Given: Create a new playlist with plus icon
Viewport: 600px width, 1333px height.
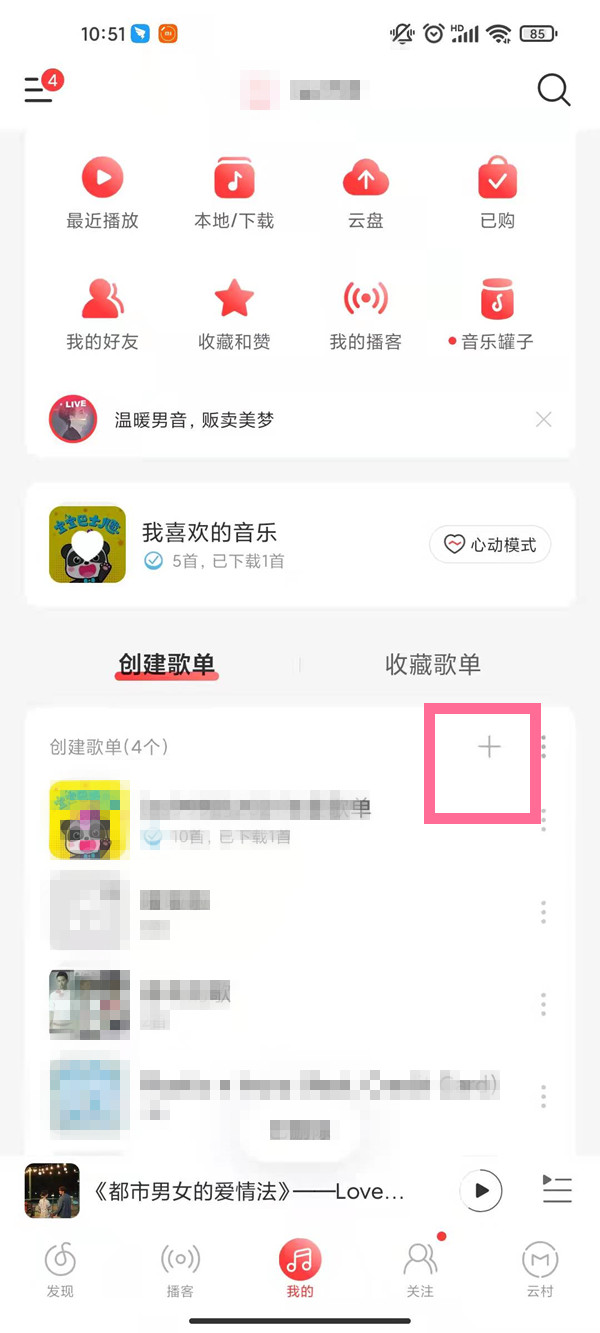Looking at the screenshot, I should (489, 747).
